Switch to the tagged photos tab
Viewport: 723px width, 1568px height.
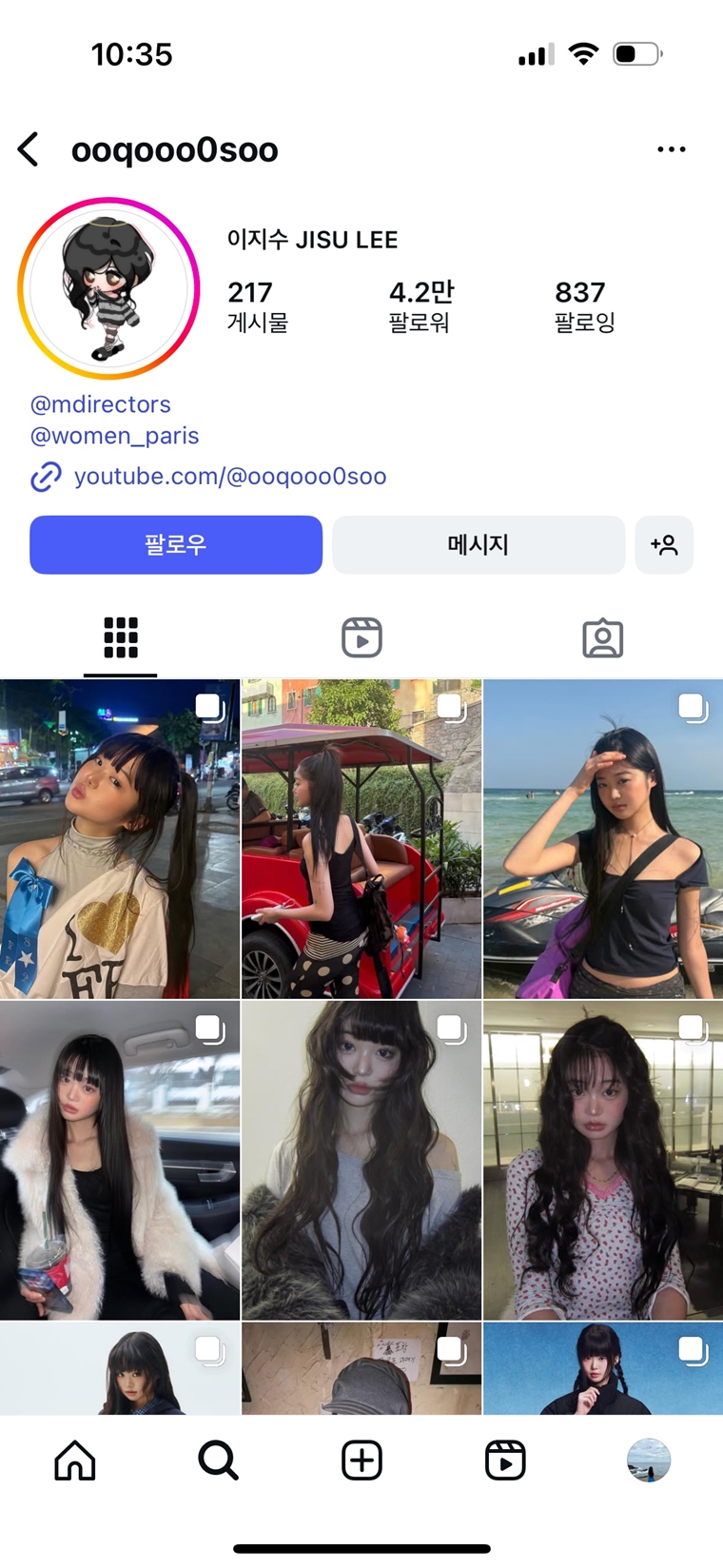[602, 637]
